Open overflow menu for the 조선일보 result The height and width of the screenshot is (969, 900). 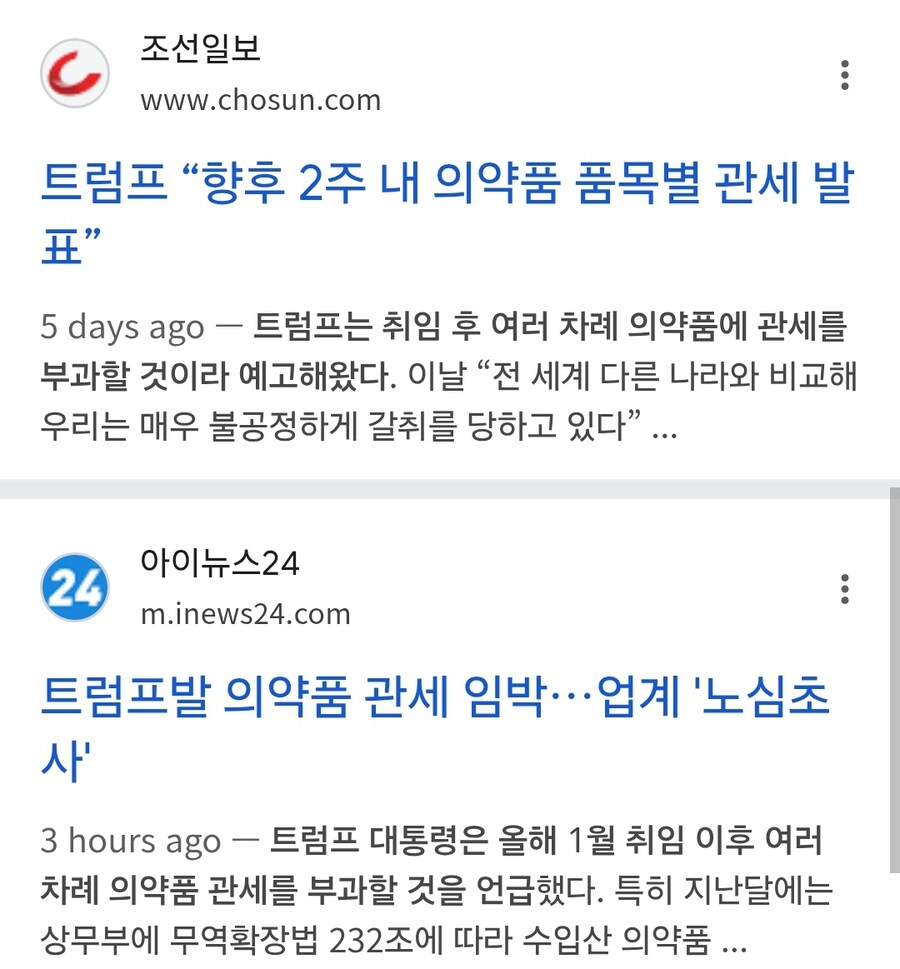[x=845, y=75]
